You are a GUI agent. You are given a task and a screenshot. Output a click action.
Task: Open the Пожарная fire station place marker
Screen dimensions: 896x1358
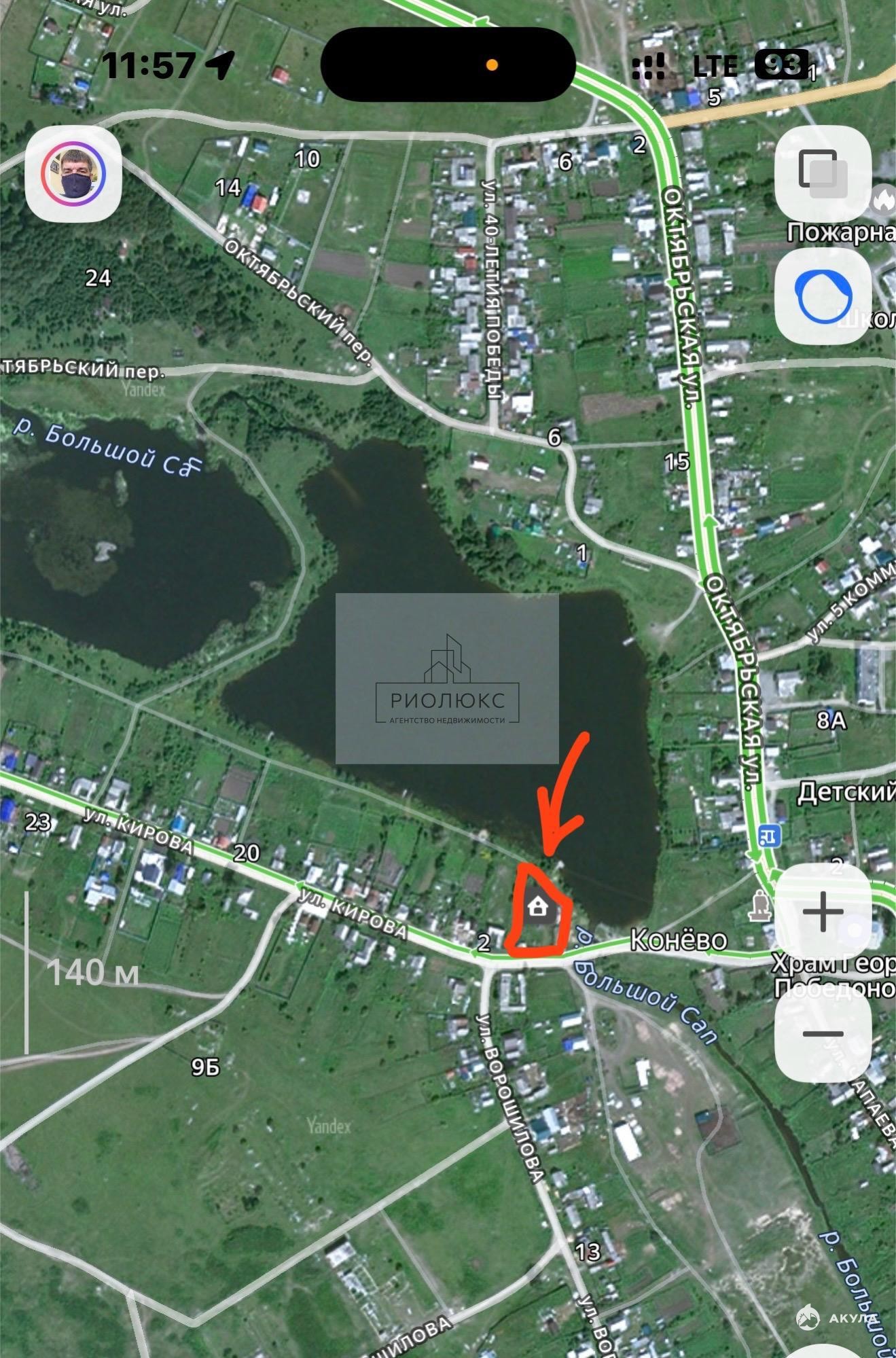coord(884,199)
